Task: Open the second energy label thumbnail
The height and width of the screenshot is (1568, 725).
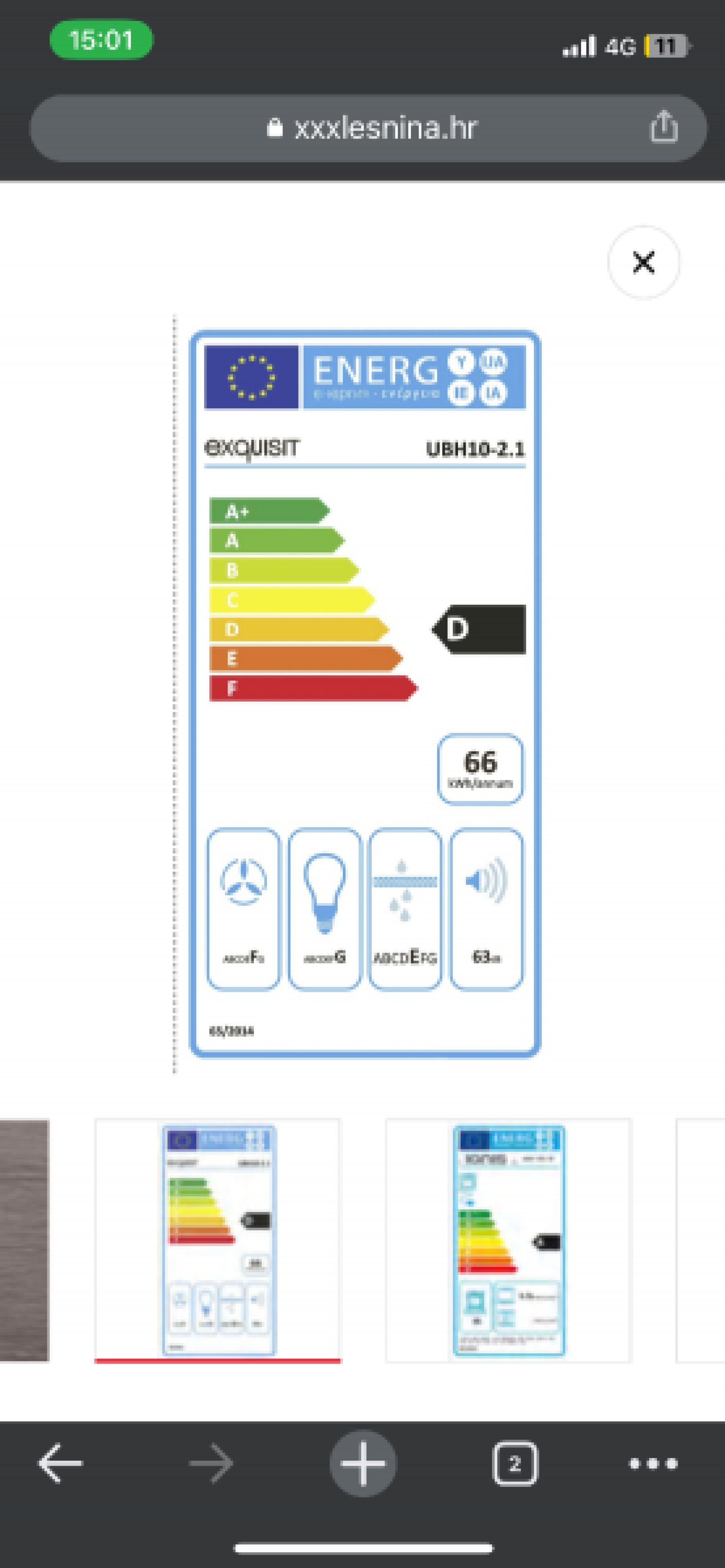Action: pyautogui.click(x=509, y=1240)
